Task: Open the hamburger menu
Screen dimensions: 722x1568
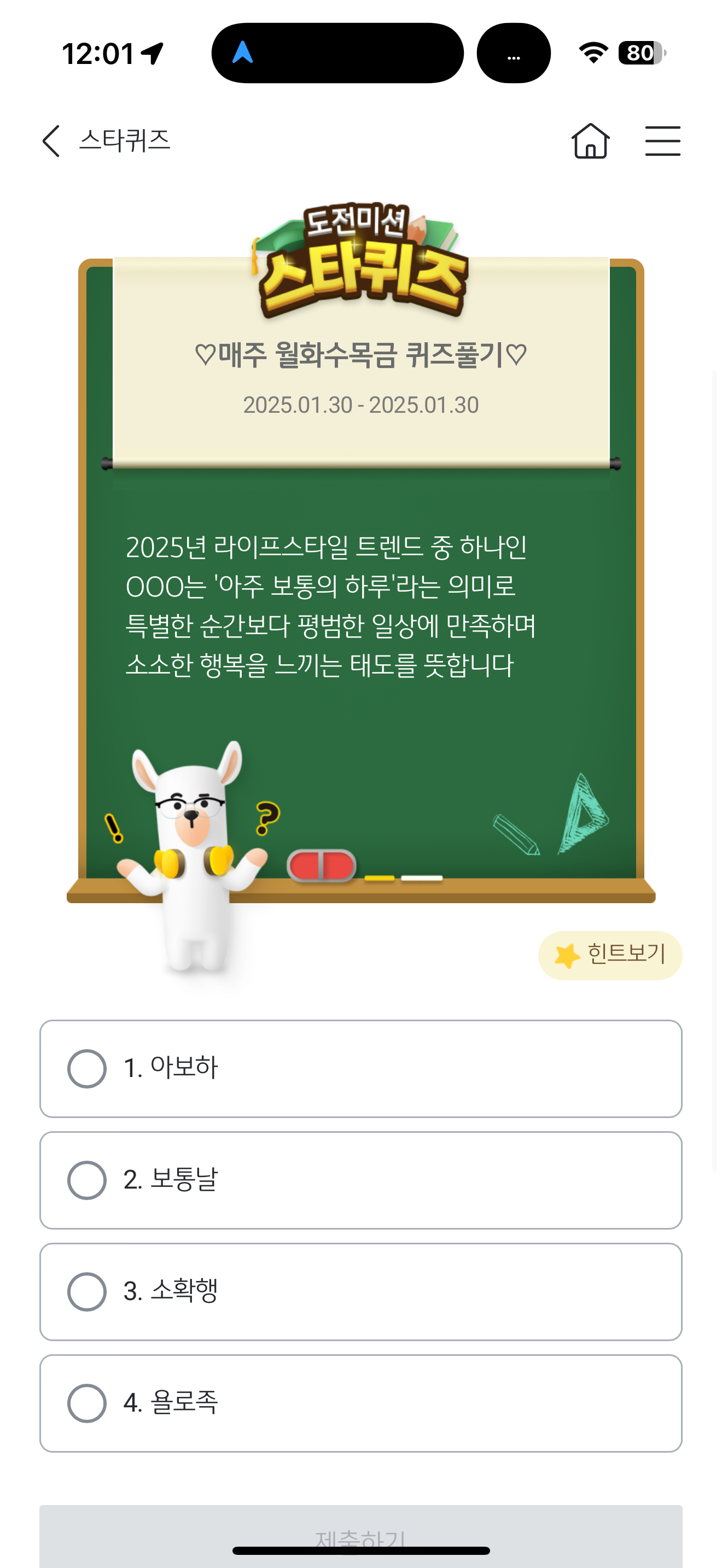Action: [662, 141]
